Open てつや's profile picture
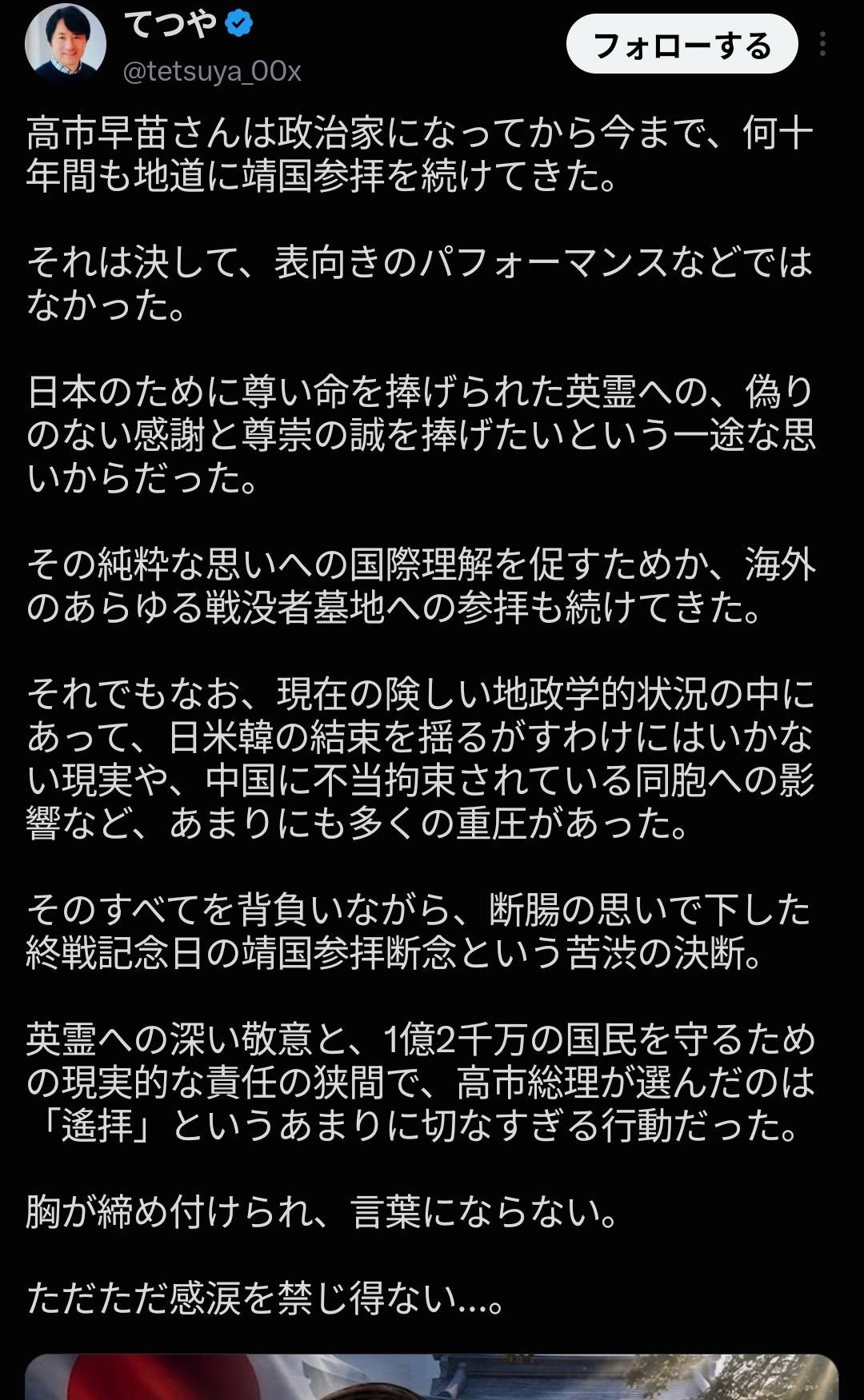Screen dimensions: 864x1400 66,42
